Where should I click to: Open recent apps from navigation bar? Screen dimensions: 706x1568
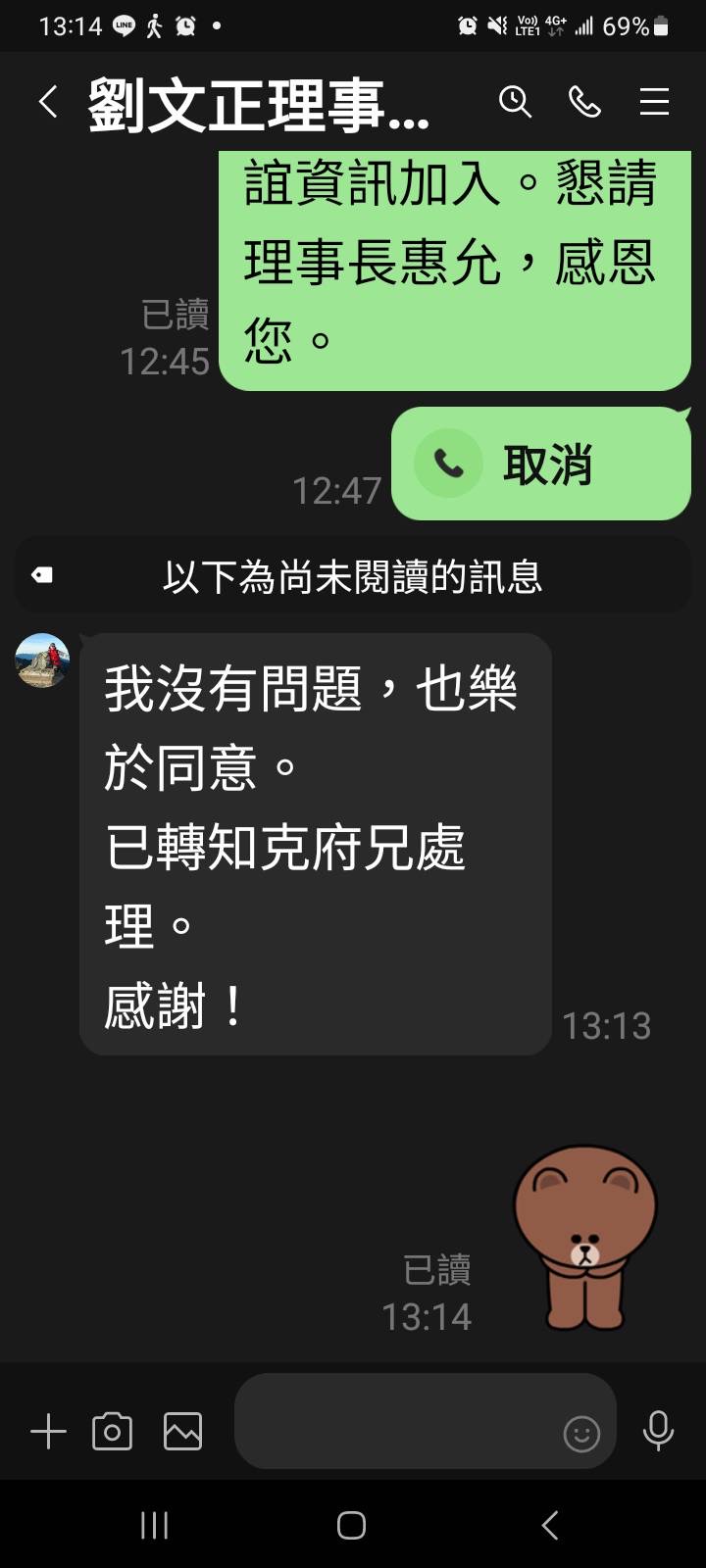coord(154,1525)
